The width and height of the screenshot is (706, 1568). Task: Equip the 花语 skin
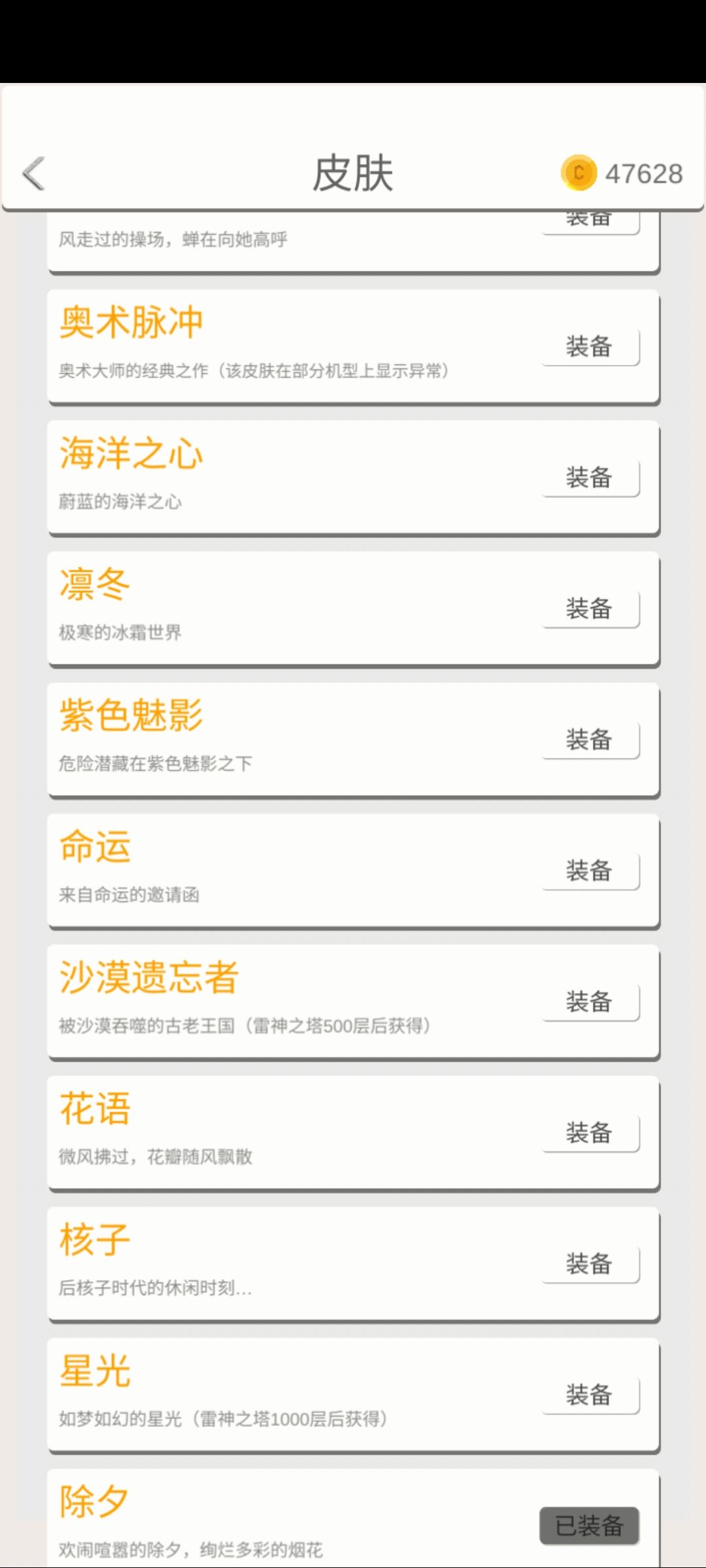click(590, 1133)
